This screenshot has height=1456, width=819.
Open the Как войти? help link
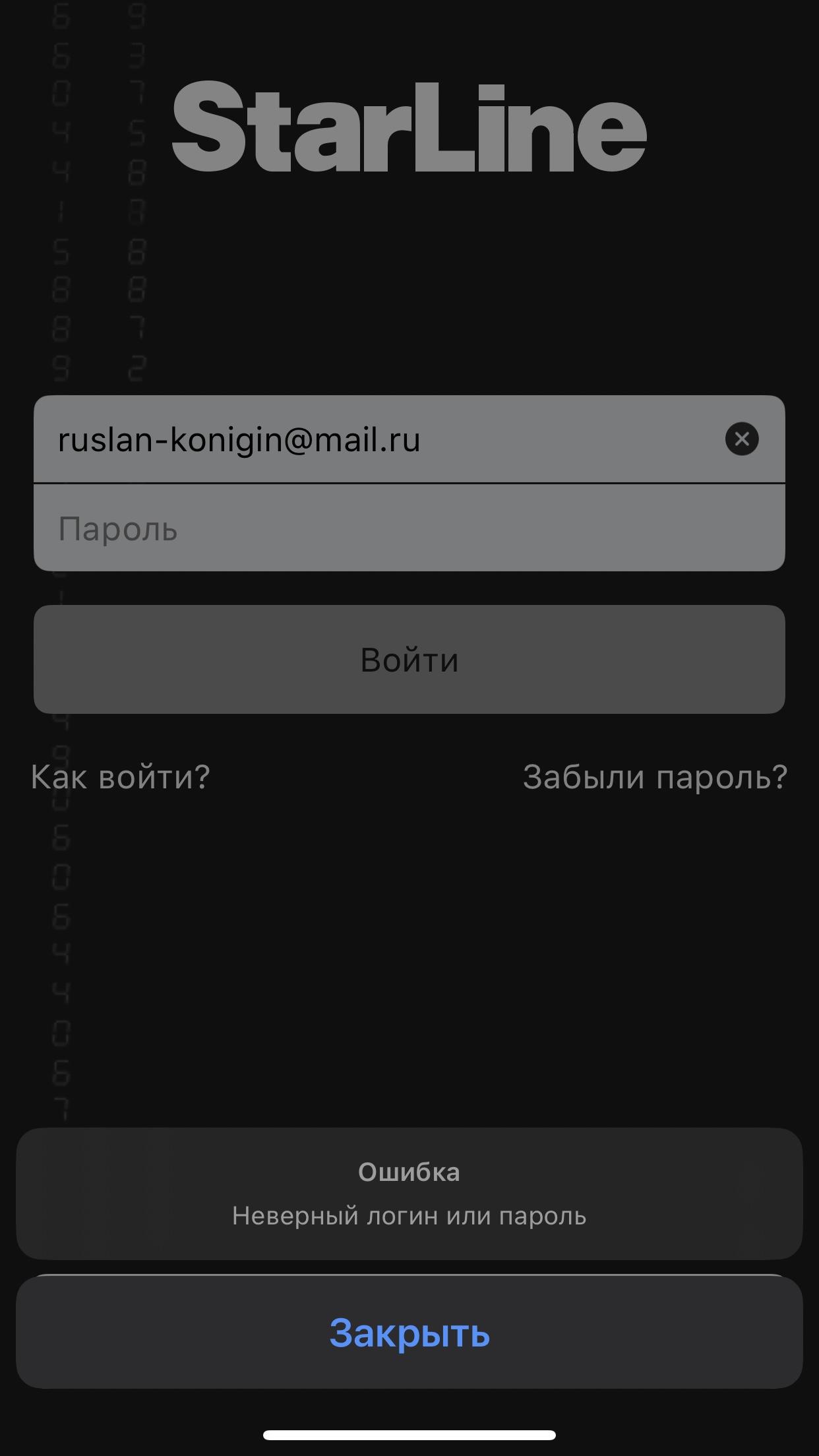(x=121, y=776)
